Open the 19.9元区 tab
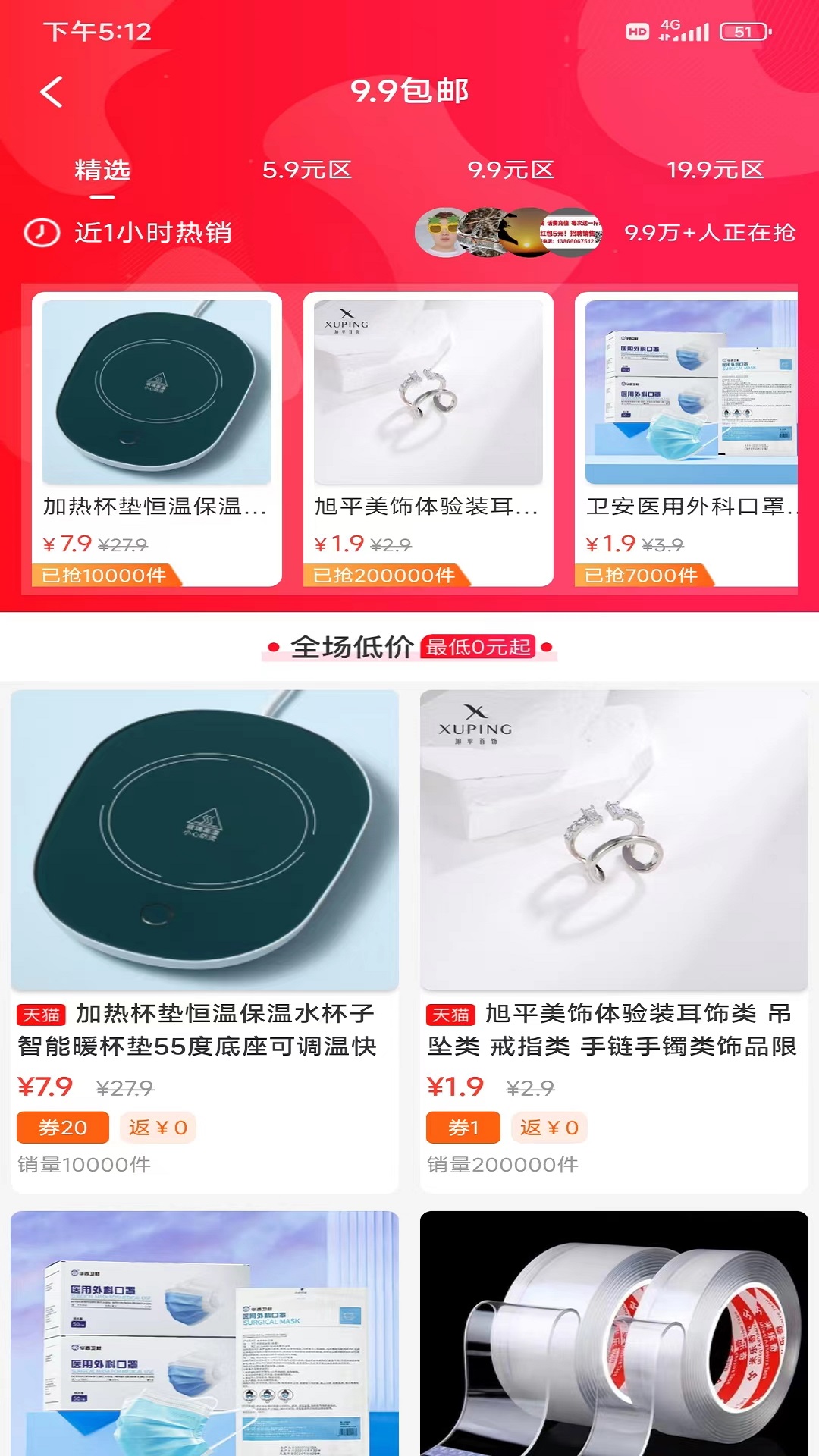 pyautogui.click(x=715, y=170)
